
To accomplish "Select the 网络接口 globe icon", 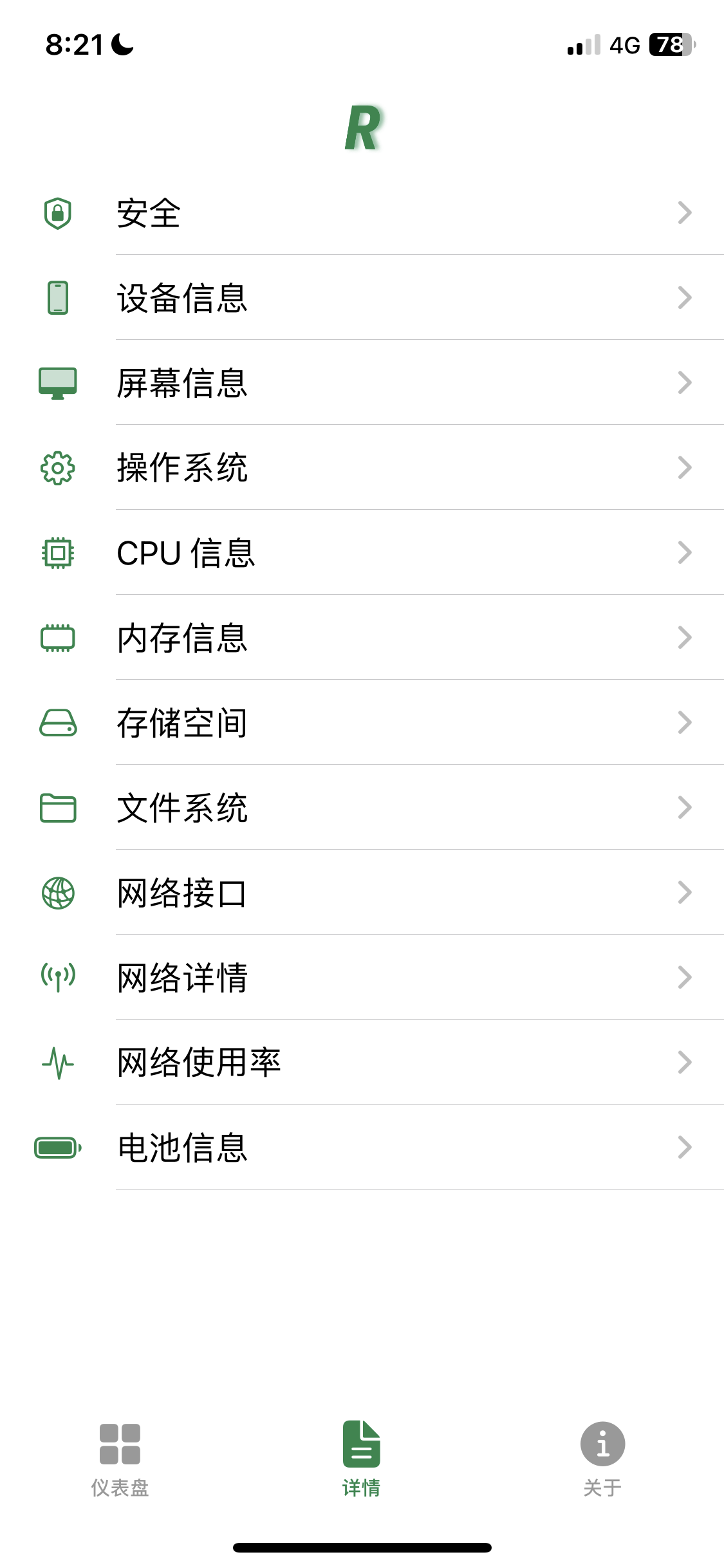I will pyautogui.click(x=57, y=893).
